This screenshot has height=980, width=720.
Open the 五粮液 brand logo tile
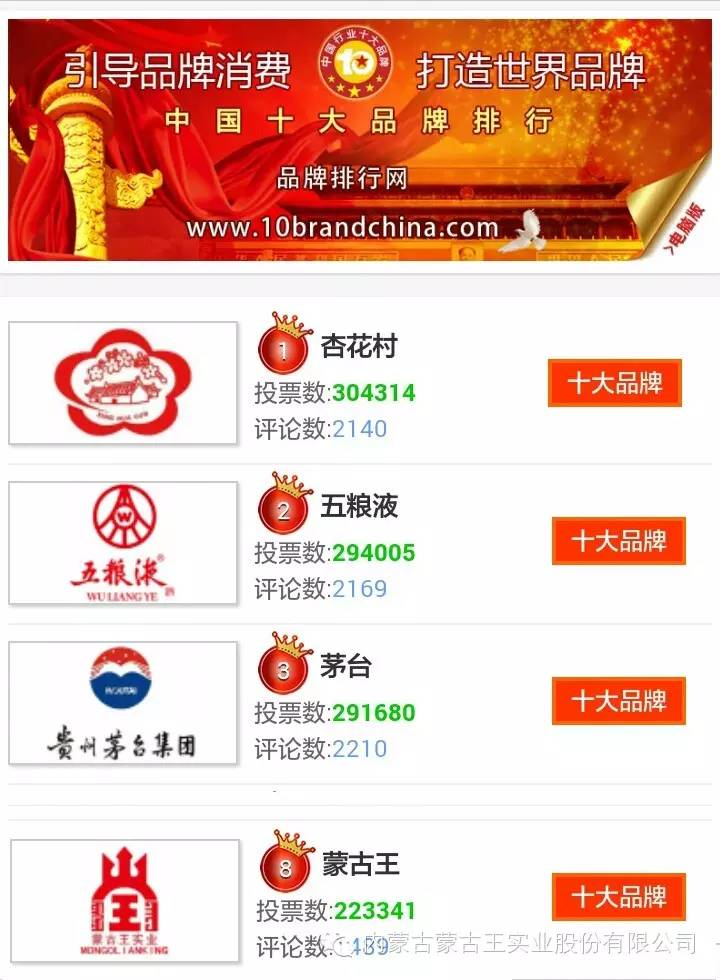[x=123, y=543]
